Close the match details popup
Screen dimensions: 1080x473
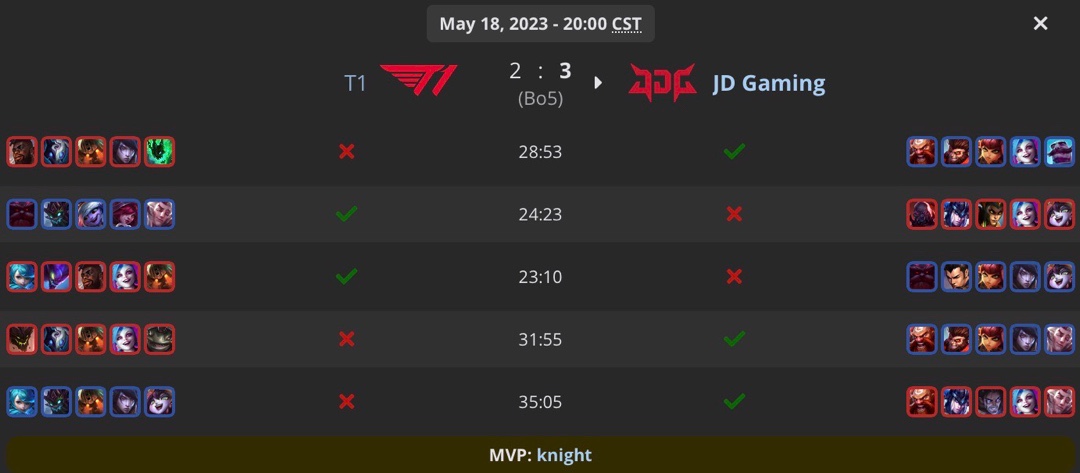point(1040,23)
